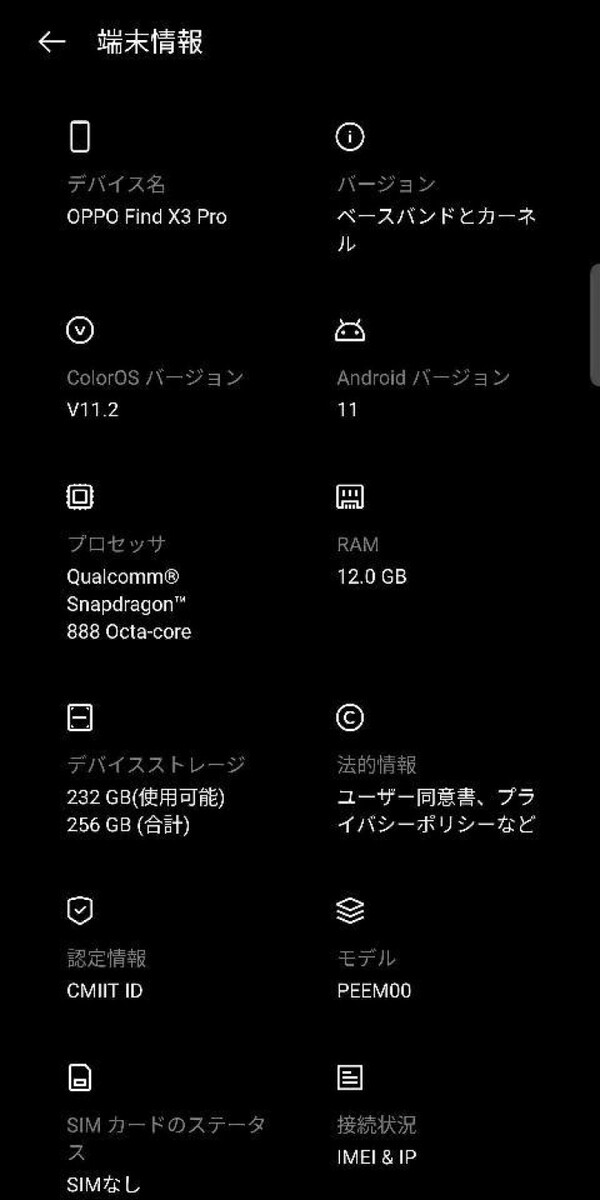Image resolution: width=600 pixels, height=1200 pixels.
Task: Select the プロセッサ entry
Action: pyautogui.click(x=165, y=561)
